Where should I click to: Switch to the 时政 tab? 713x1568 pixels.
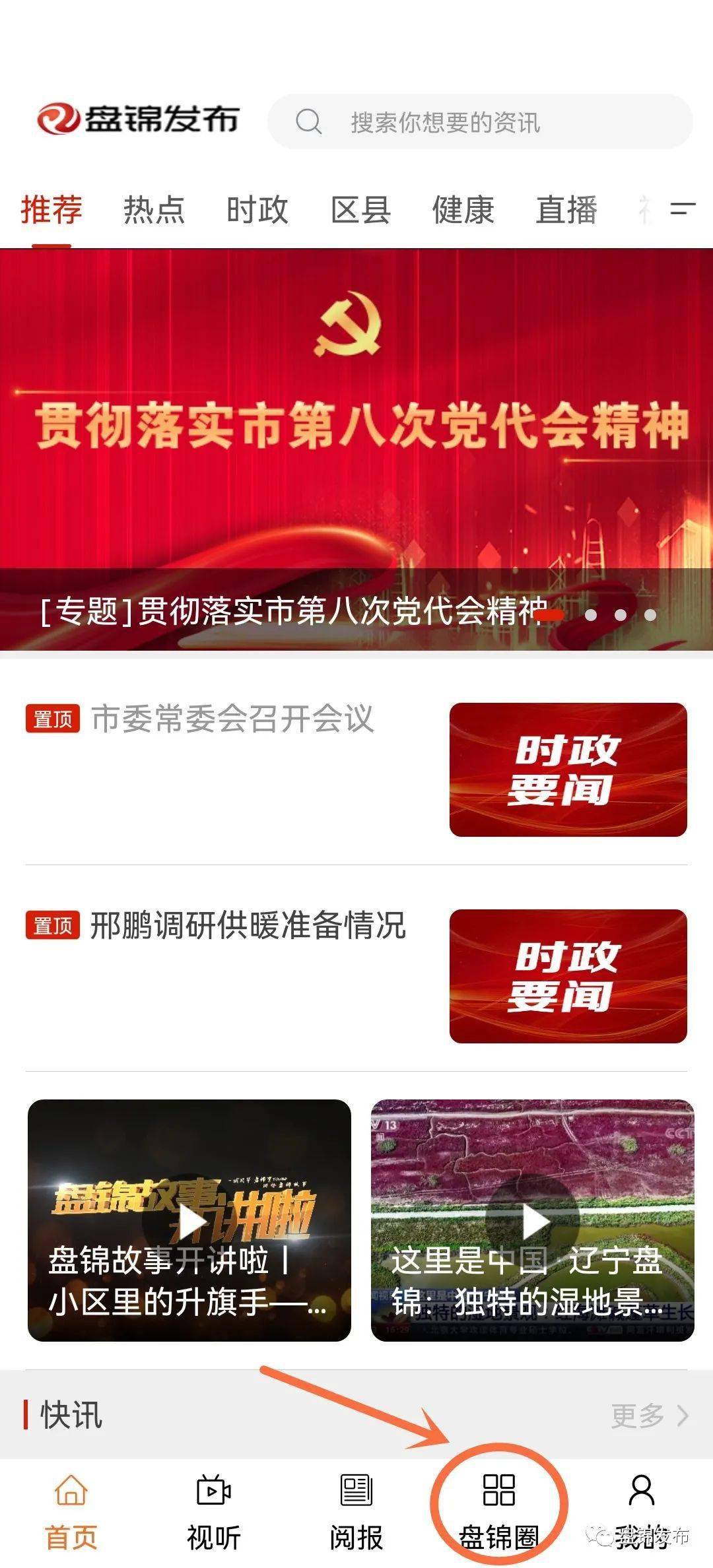[257, 210]
